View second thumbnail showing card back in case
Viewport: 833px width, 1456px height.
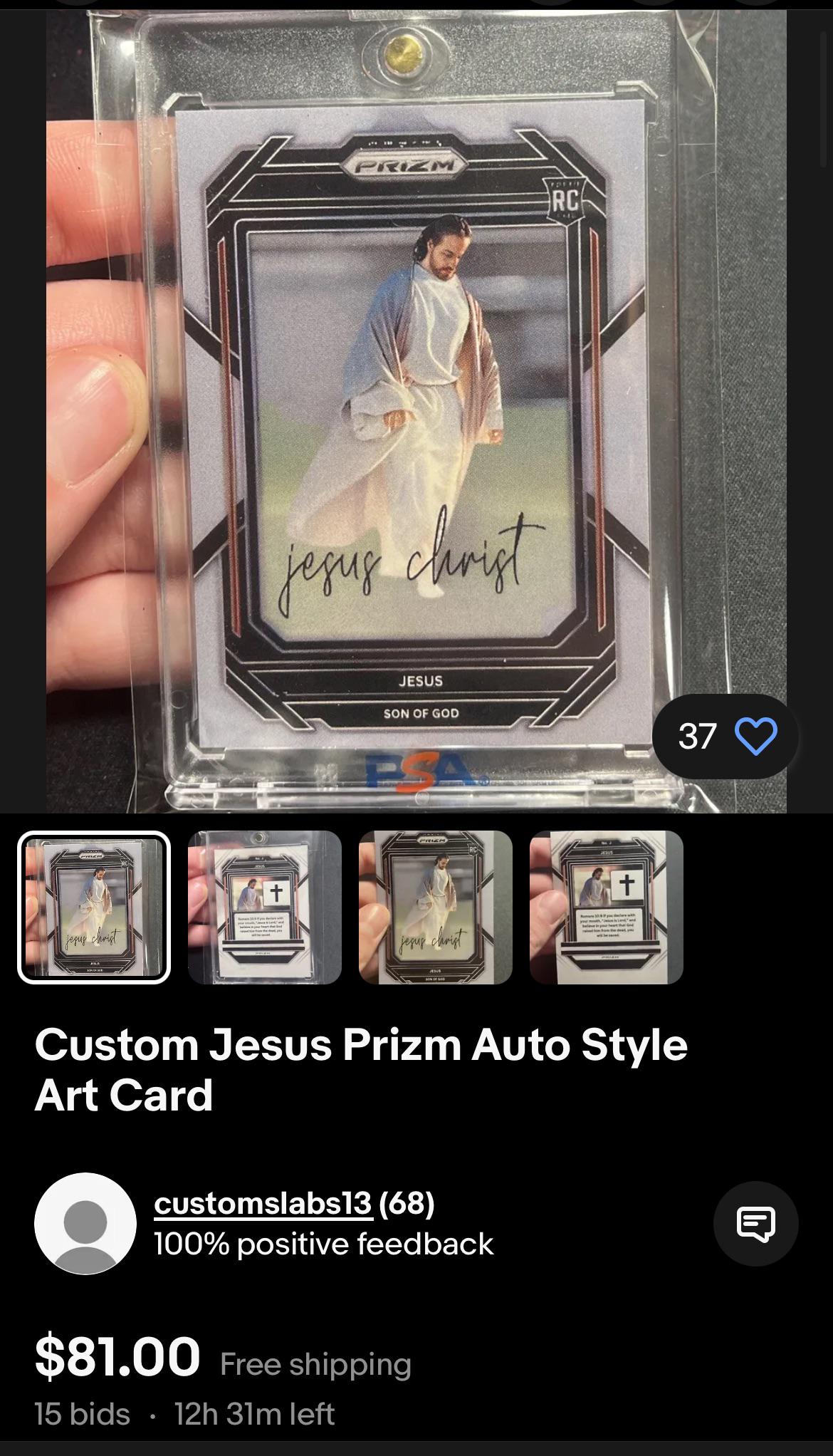tap(264, 908)
